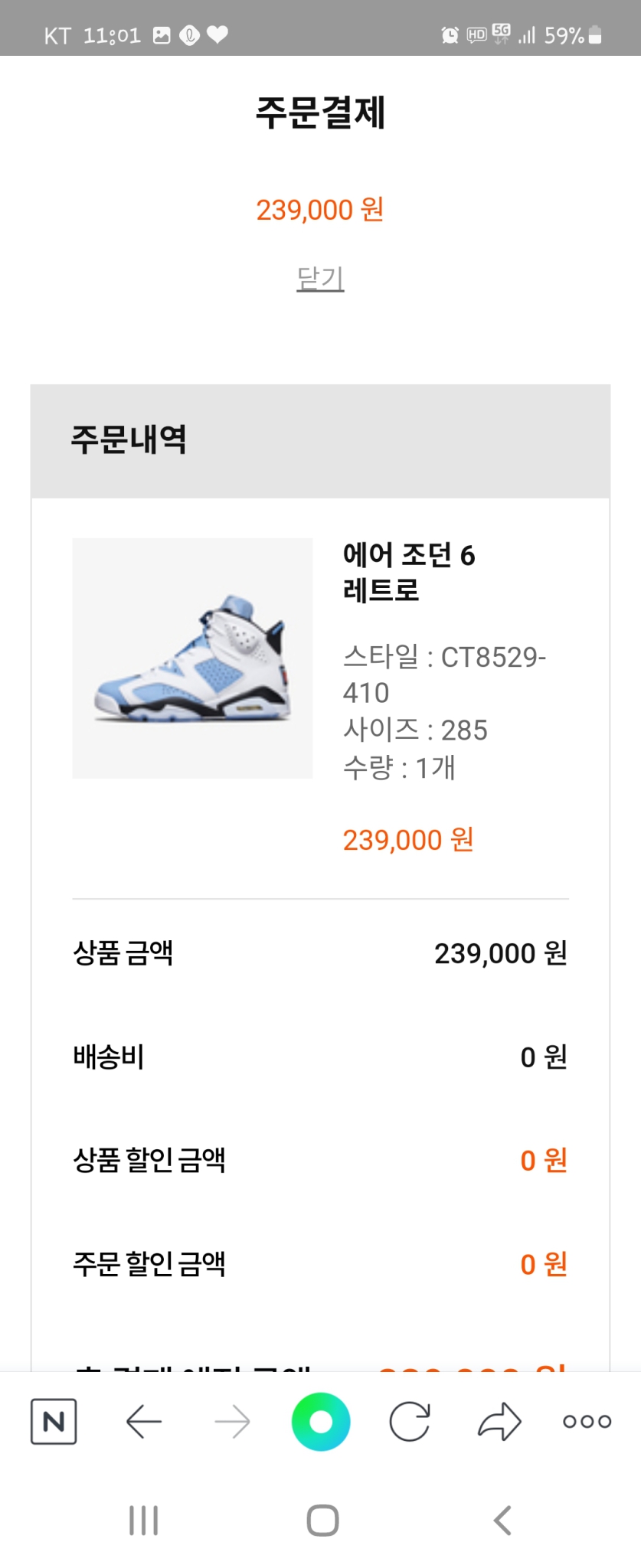The image size is (641, 1568).
Task: Open the photo gallery notification icon
Action: [x=162, y=34]
